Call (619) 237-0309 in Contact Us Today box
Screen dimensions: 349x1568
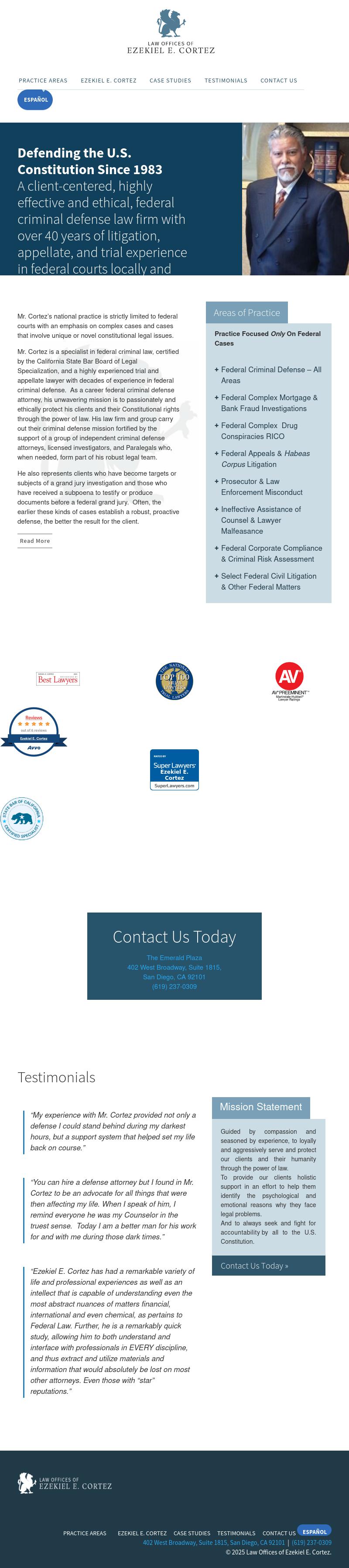click(x=174, y=987)
